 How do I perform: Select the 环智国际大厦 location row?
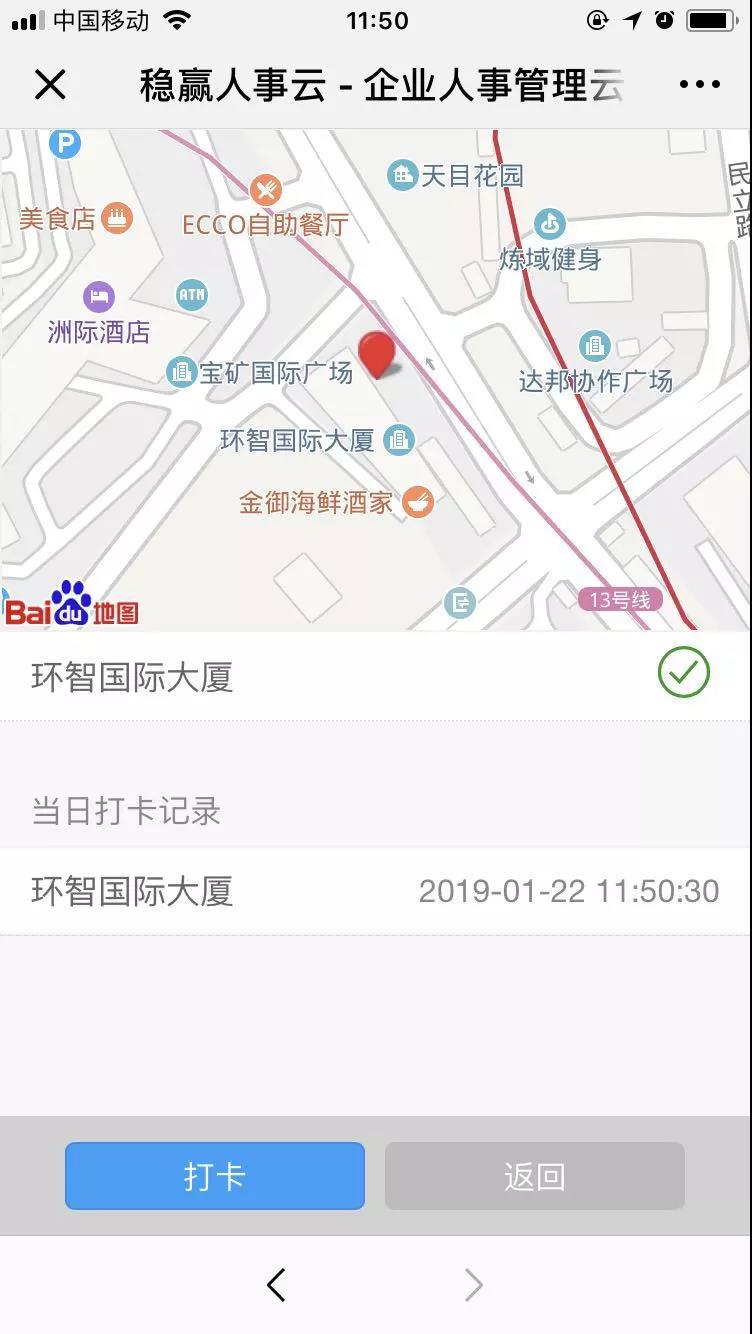tap(374, 676)
